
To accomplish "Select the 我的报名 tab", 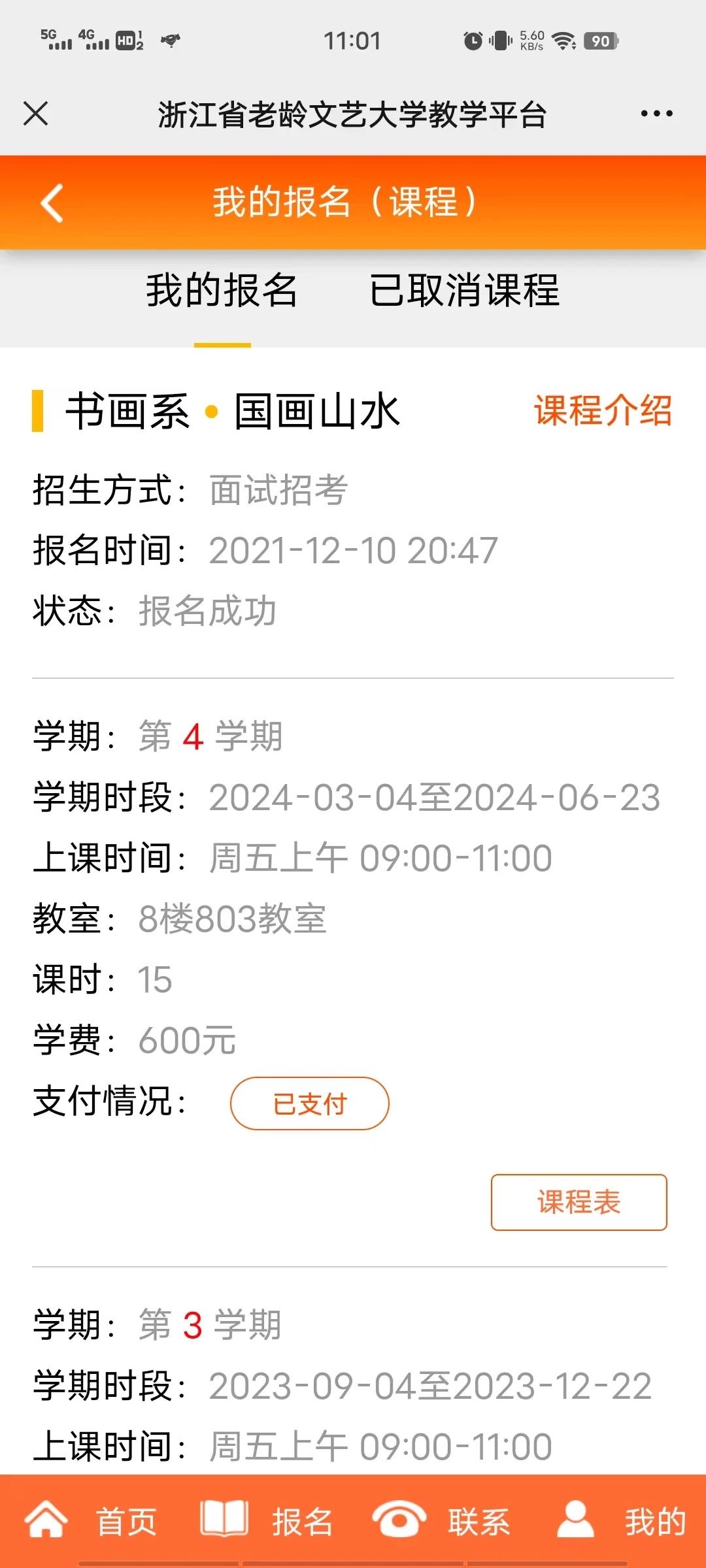I will (x=222, y=290).
